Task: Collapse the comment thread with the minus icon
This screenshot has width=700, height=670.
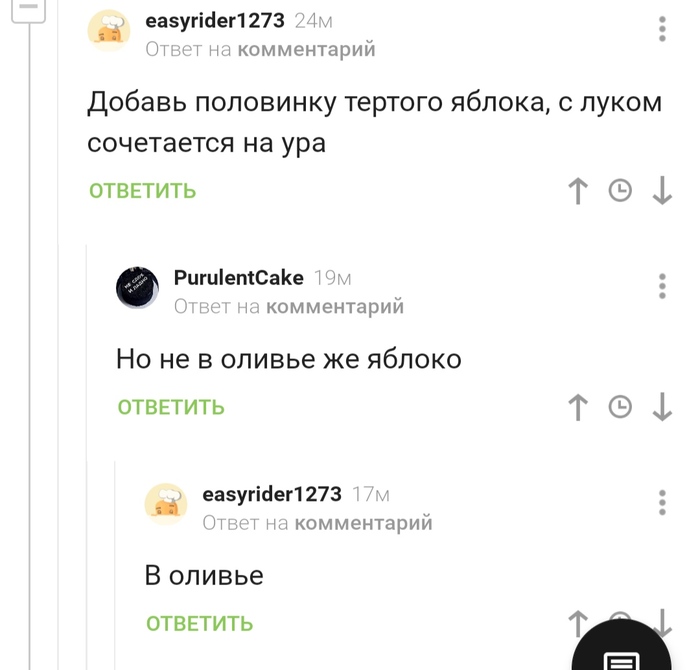Action: pyautogui.click(x=31, y=10)
